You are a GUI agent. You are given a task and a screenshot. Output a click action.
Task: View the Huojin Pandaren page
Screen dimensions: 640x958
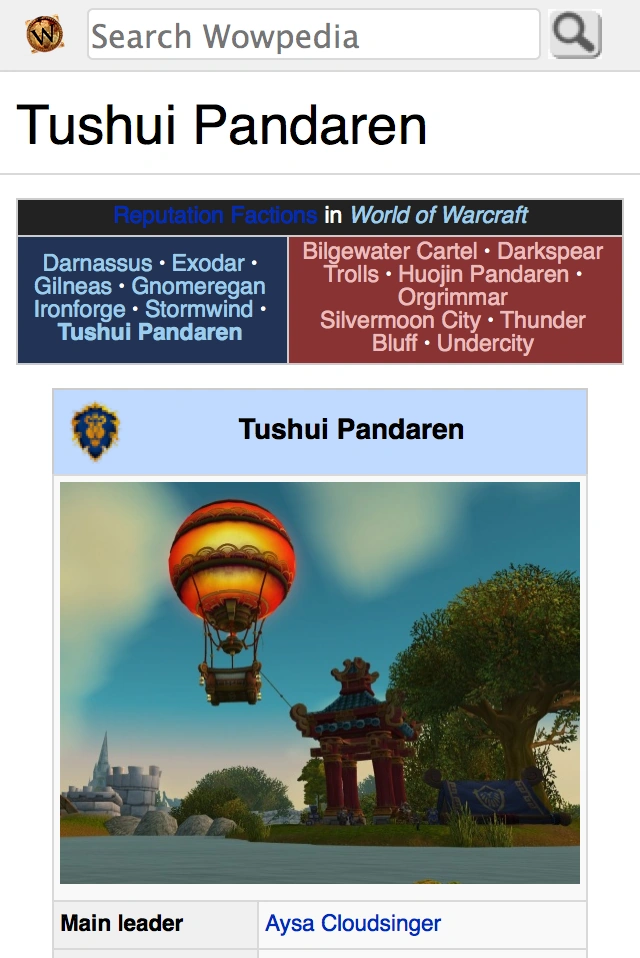(x=483, y=274)
